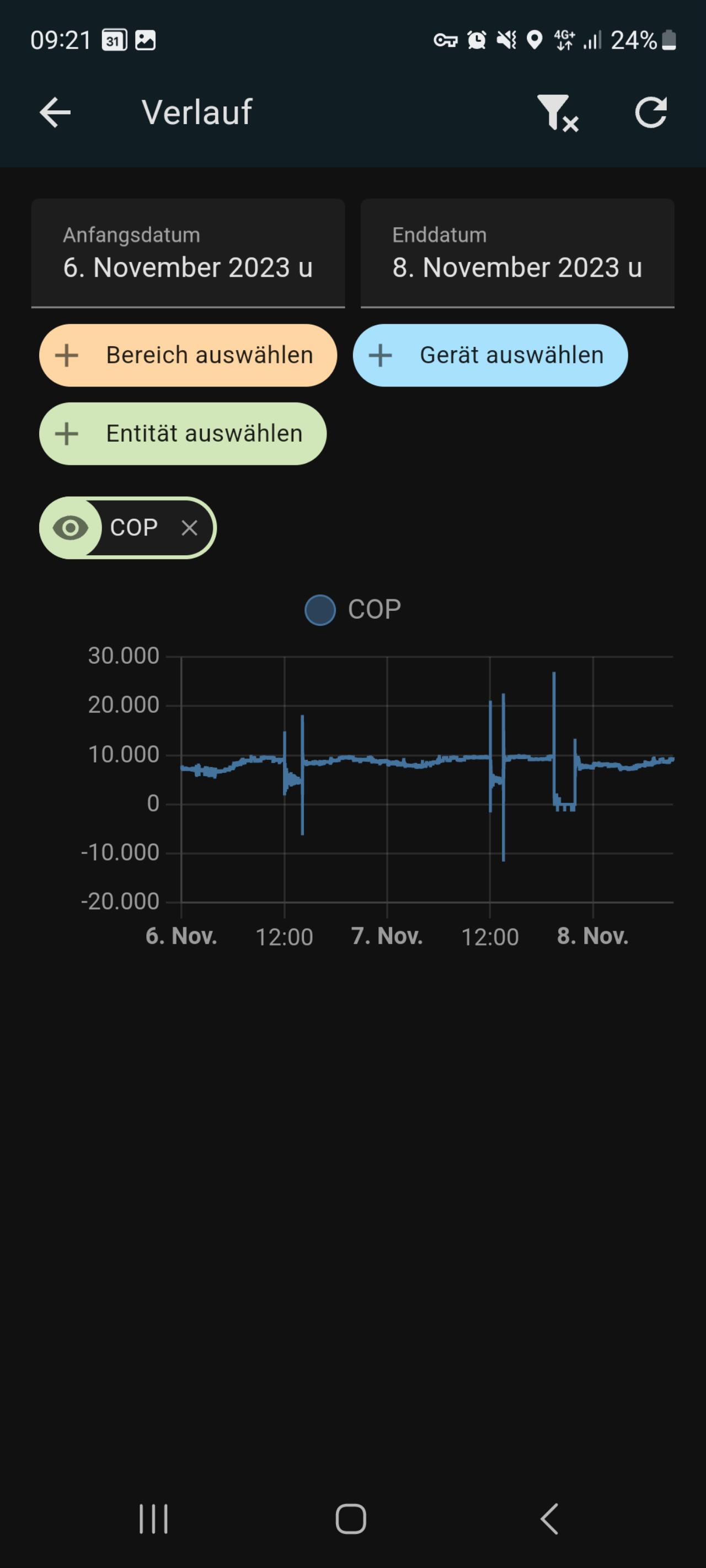
Task: Open the Anfangsdatum date picker
Action: pyautogui.click(x=188, y=253)
